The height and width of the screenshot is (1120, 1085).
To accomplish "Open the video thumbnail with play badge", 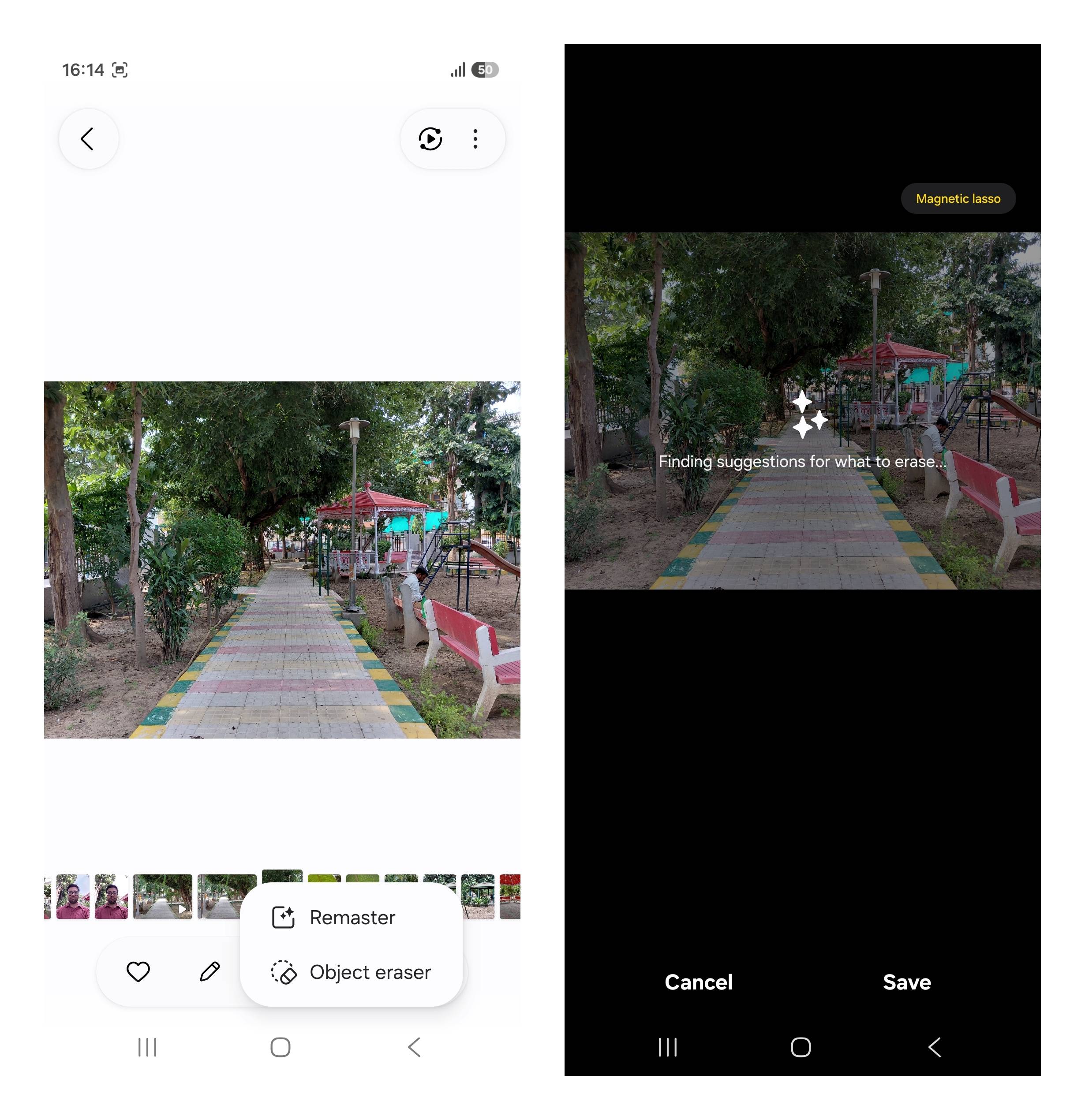I will [163, 896].
